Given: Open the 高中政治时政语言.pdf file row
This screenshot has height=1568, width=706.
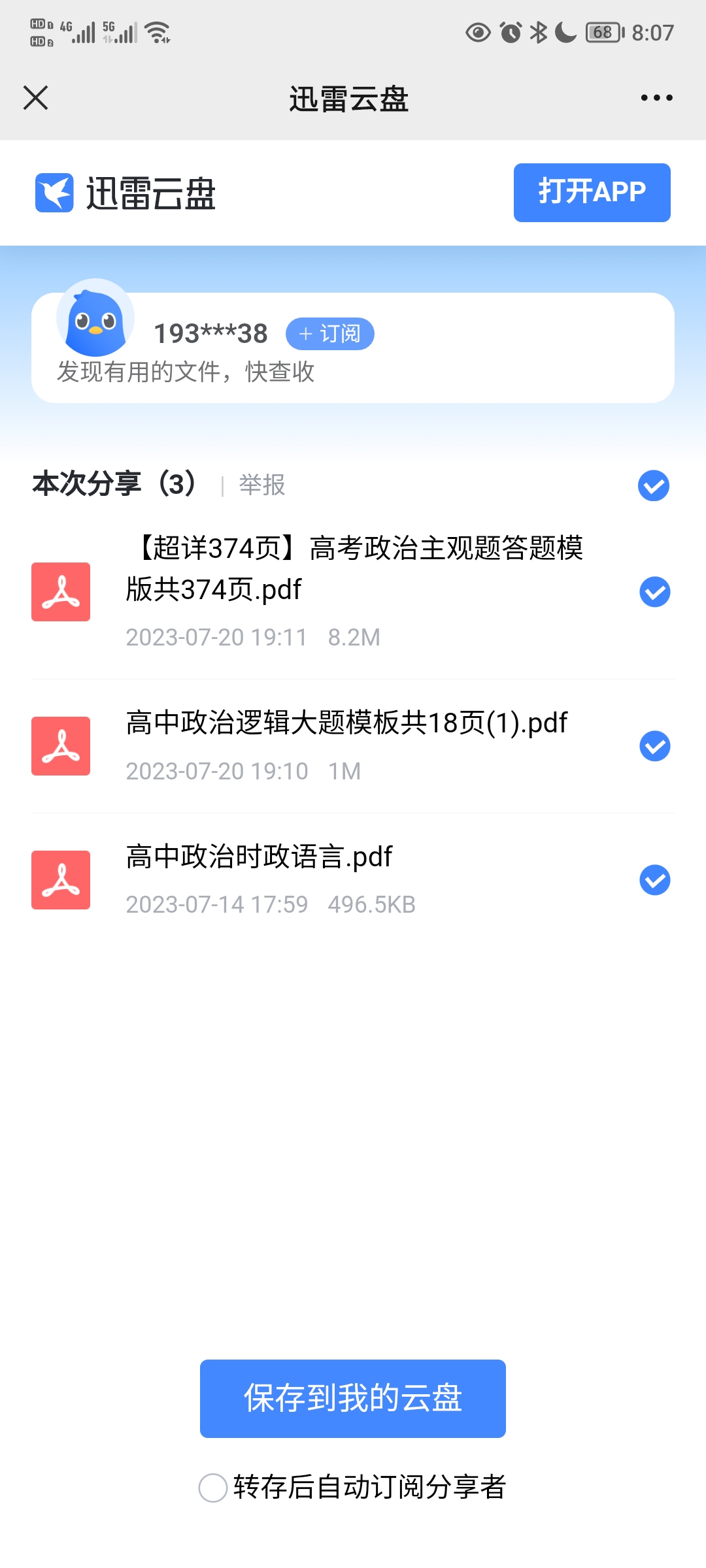Looking at the screenshot, I should click(327, 879).
